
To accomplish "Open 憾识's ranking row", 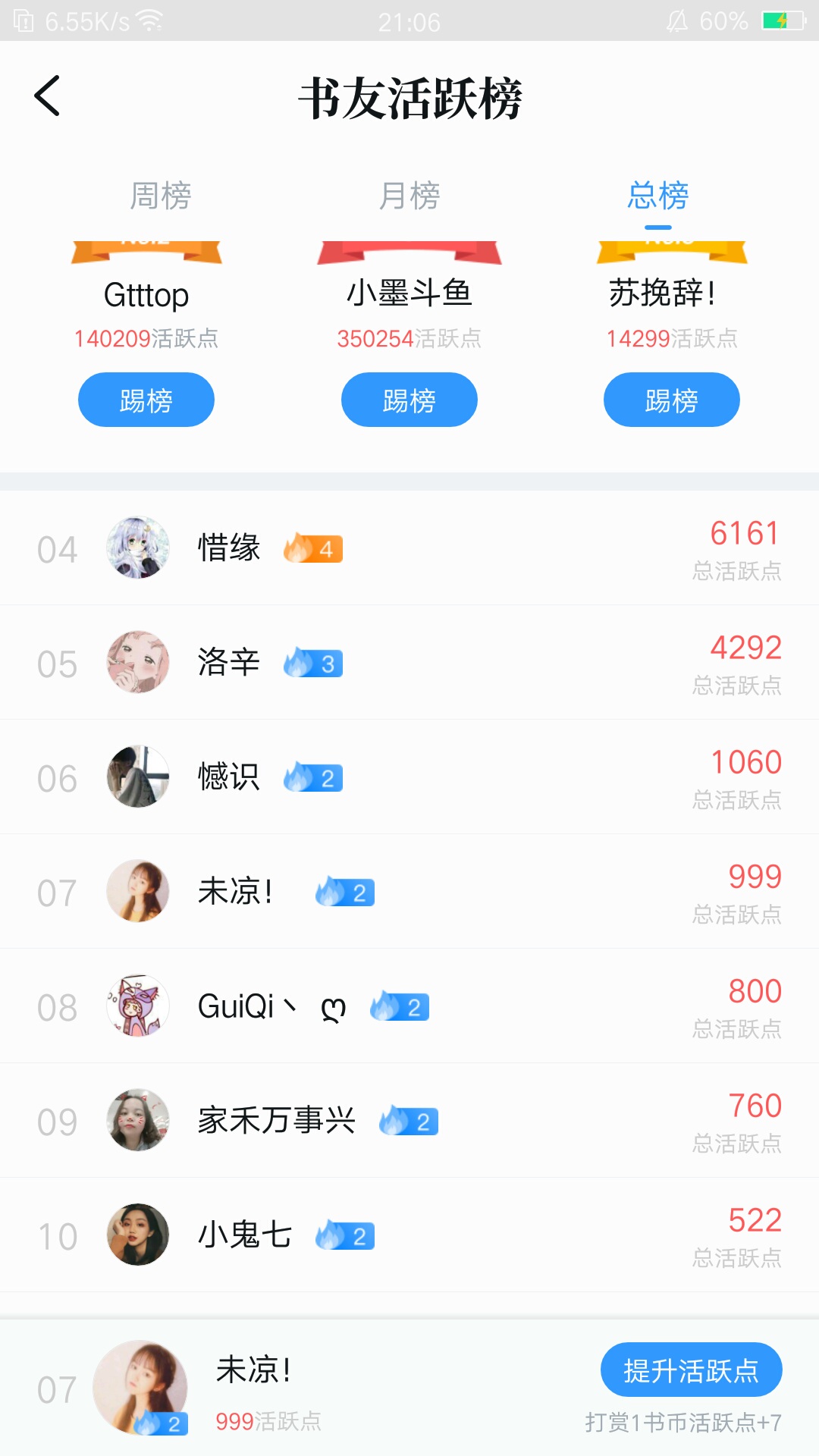I will click(x=409, y=777).
